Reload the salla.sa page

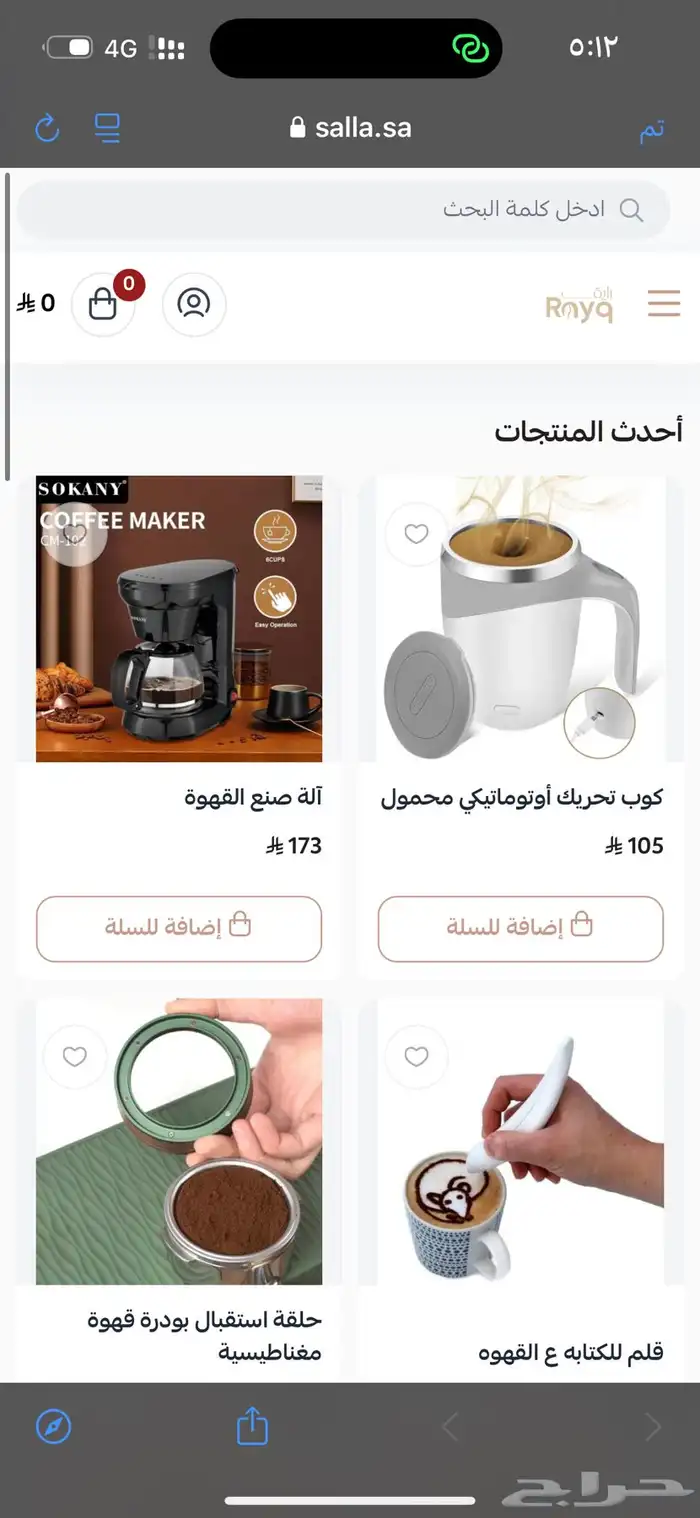click(47, 128)
